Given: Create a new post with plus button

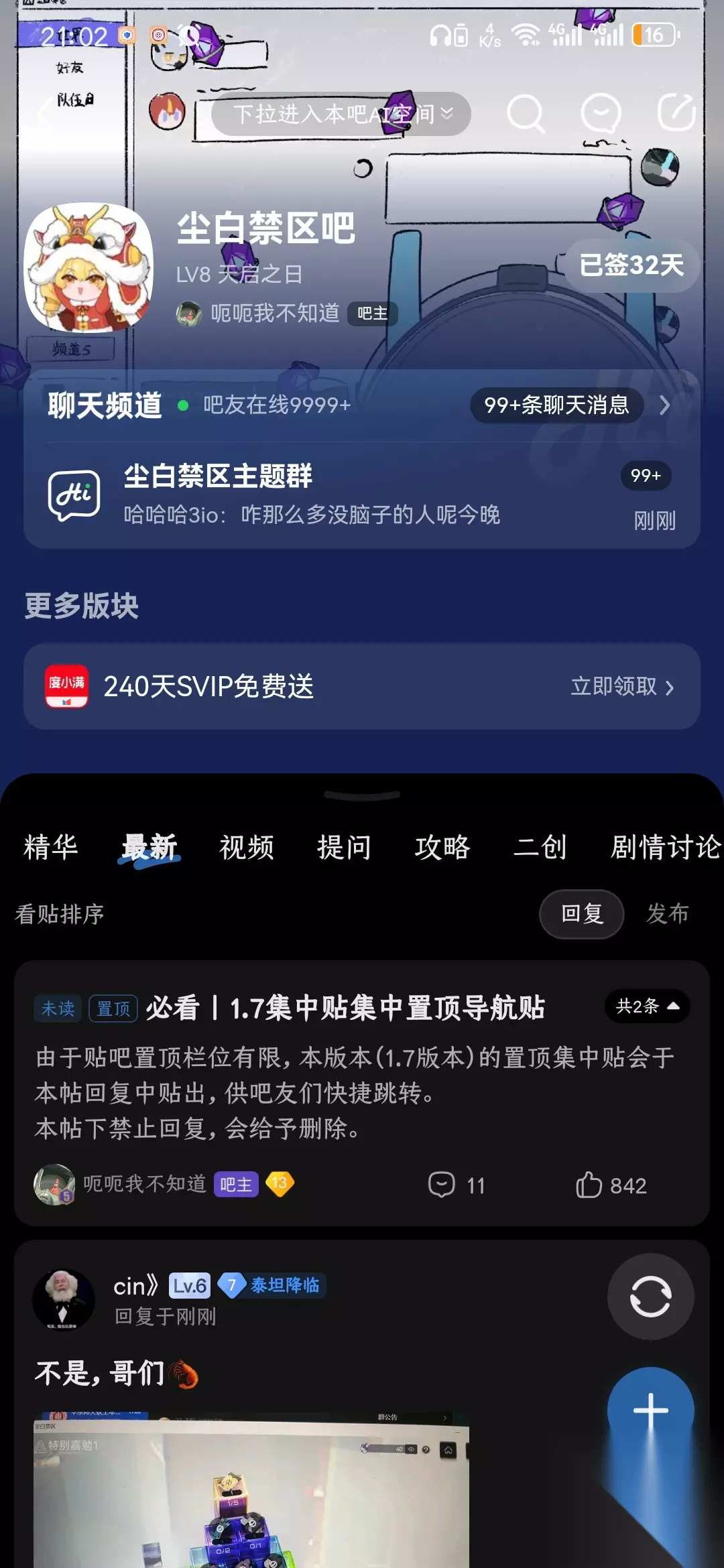Looking at the screenshot, I should [650, 1410].
